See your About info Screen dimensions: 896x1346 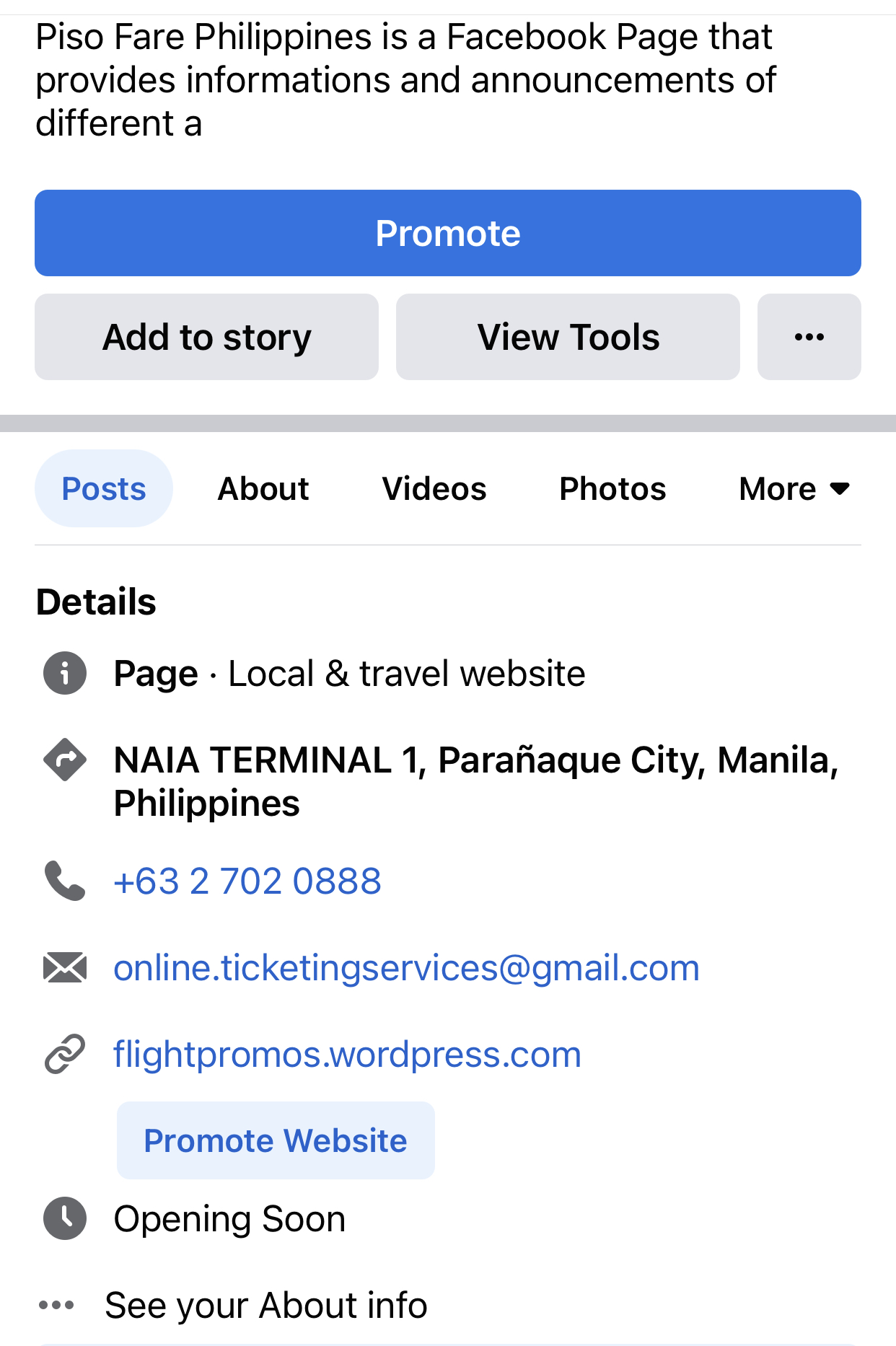(265, 1305)
